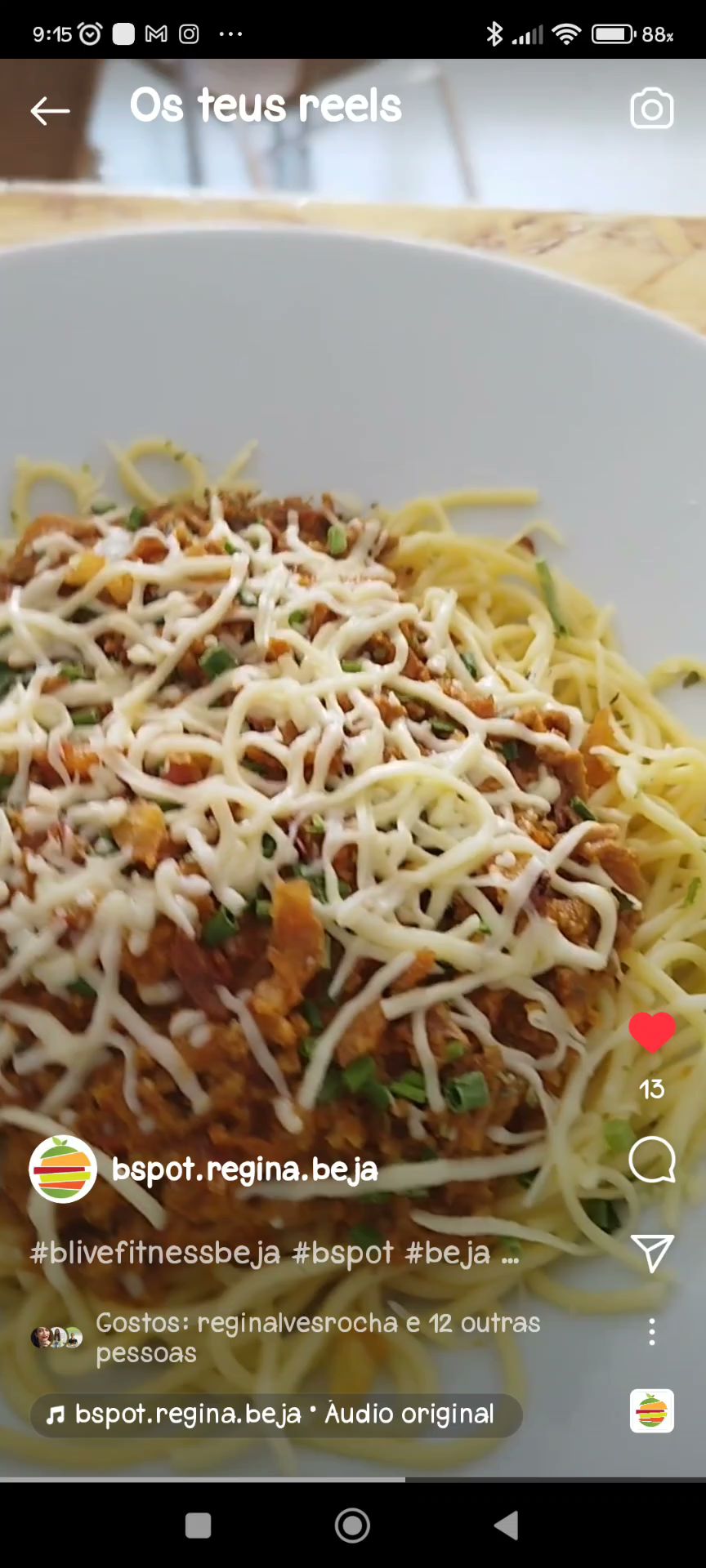Open the camera to create a reel
Image resolution: width=706 pixels, height=1568 pixels.
(x=651, y=109)
